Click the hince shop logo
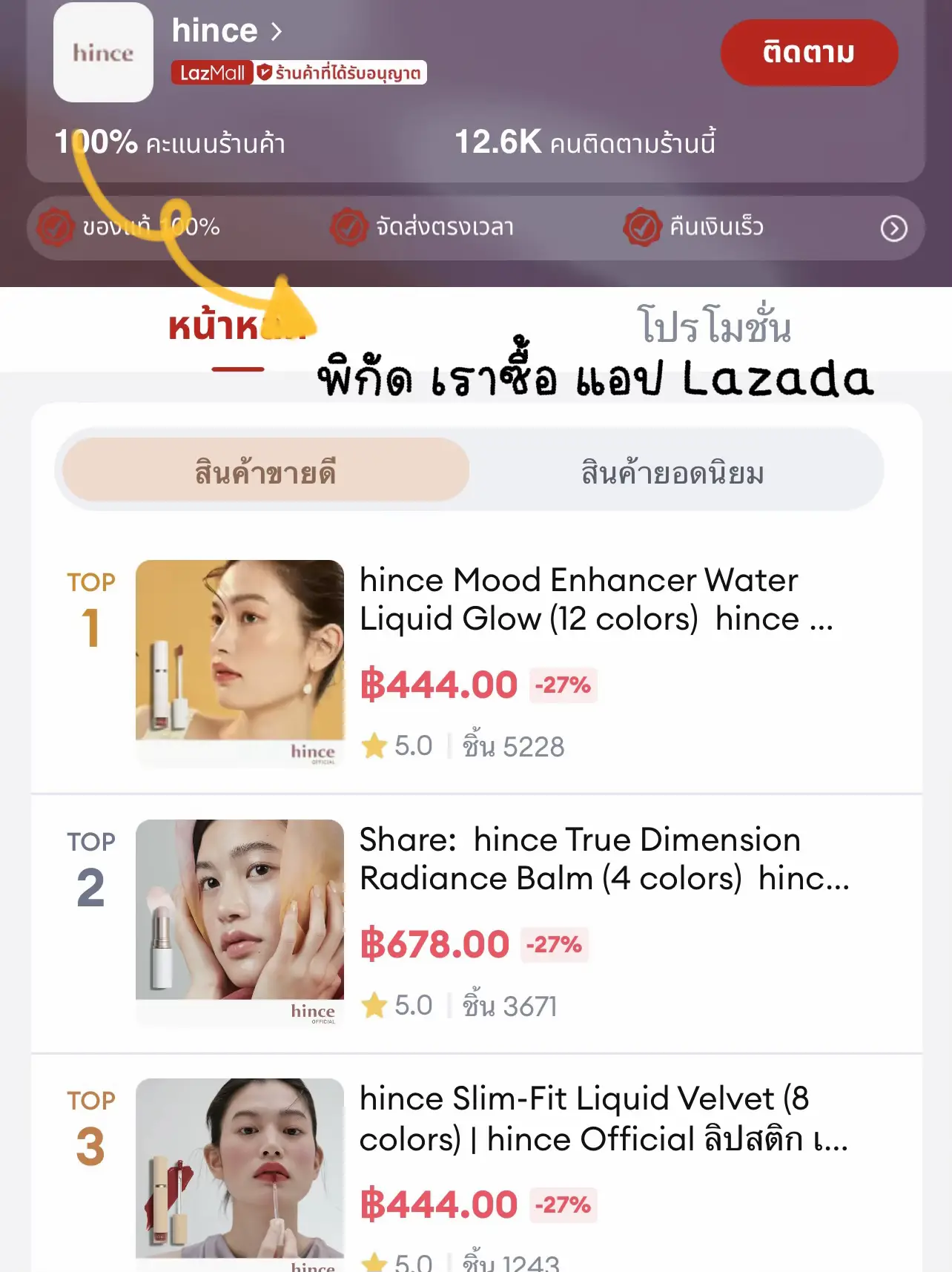The width and height of the screenshot is (952, 1272). (x=102, y=52)
